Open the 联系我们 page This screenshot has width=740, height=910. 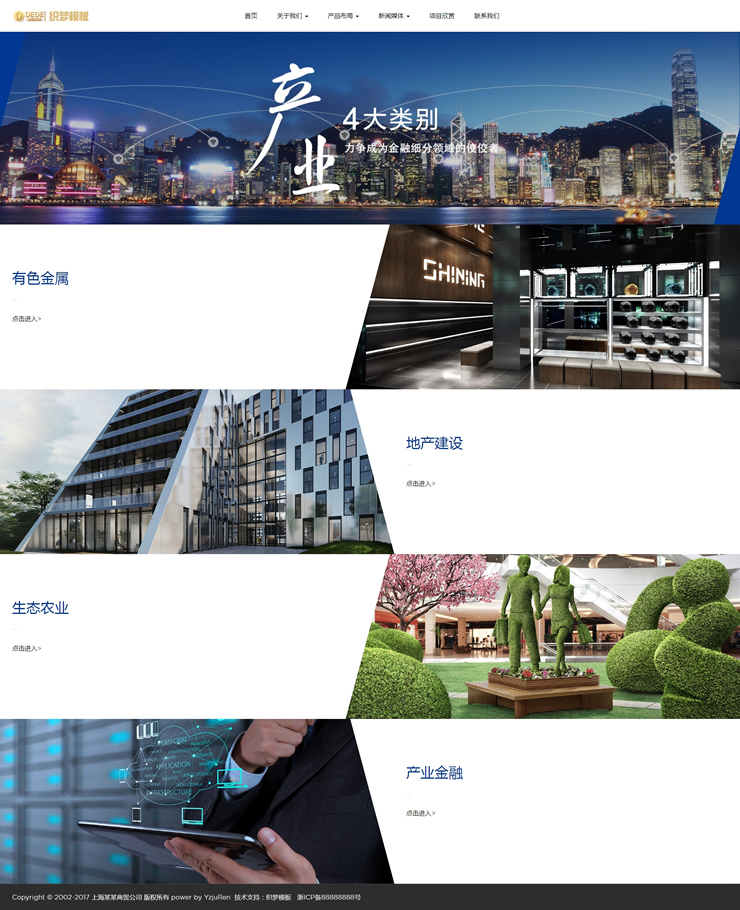(487, 16)
